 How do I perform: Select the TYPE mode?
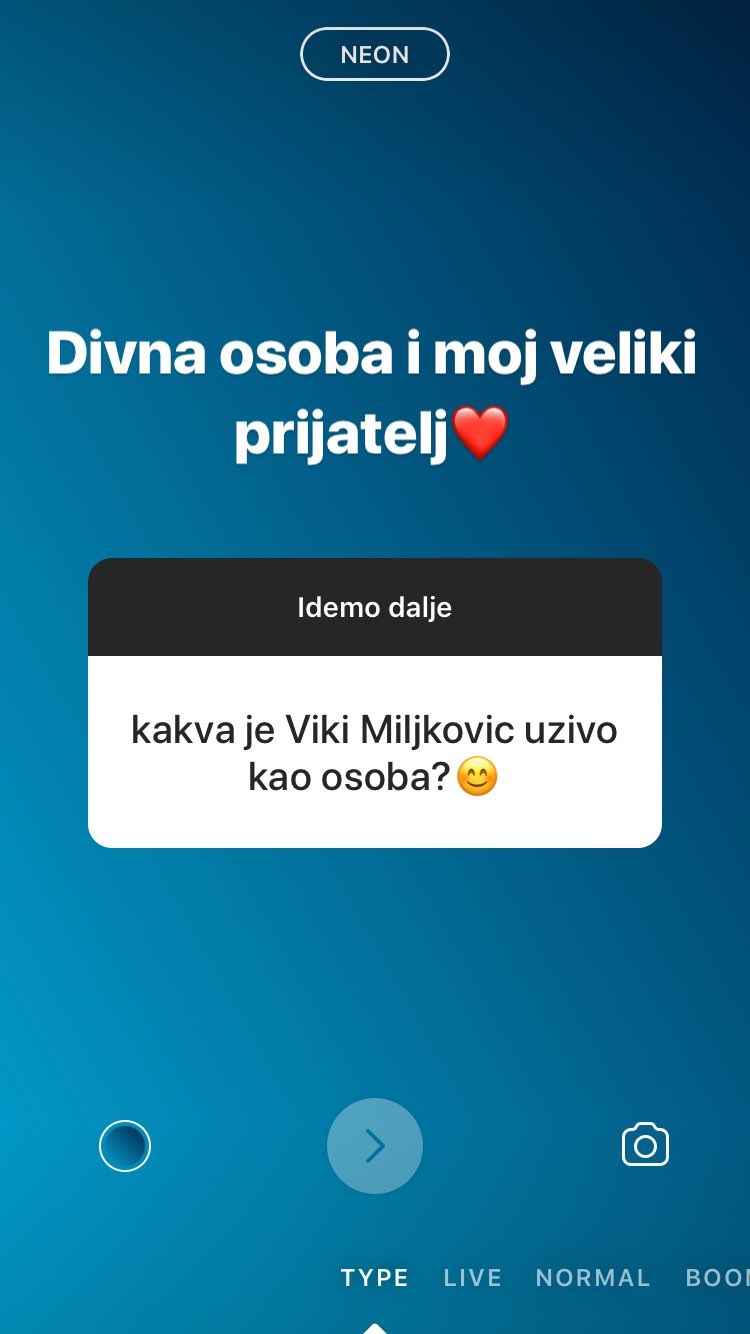(375, 1277)
